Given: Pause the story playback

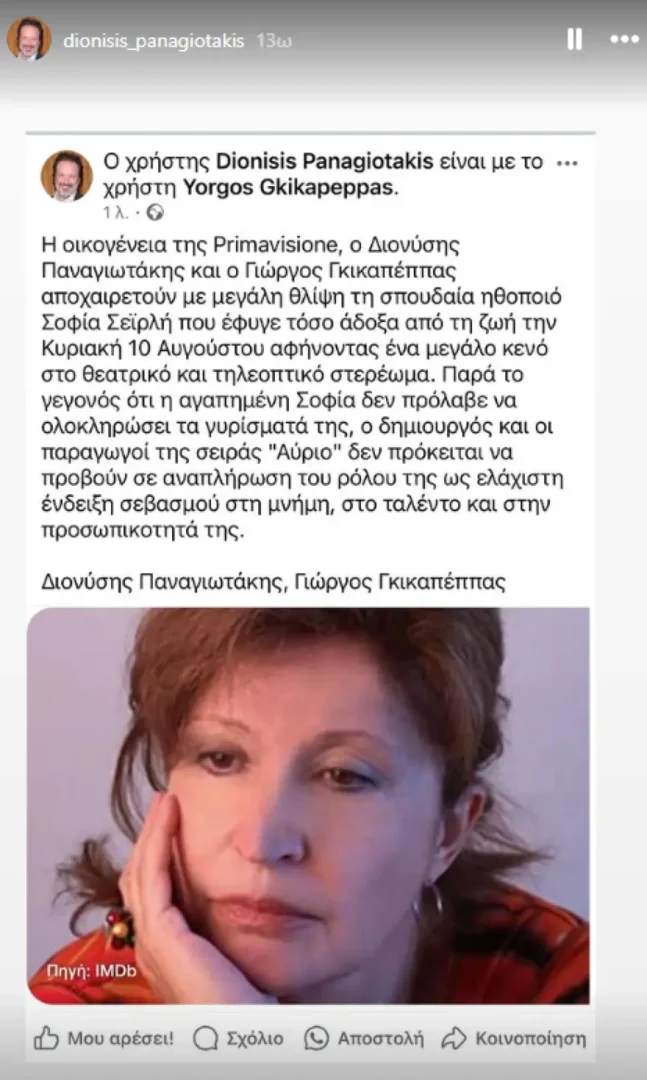Looking at the screenshot, I should [574, 39].
